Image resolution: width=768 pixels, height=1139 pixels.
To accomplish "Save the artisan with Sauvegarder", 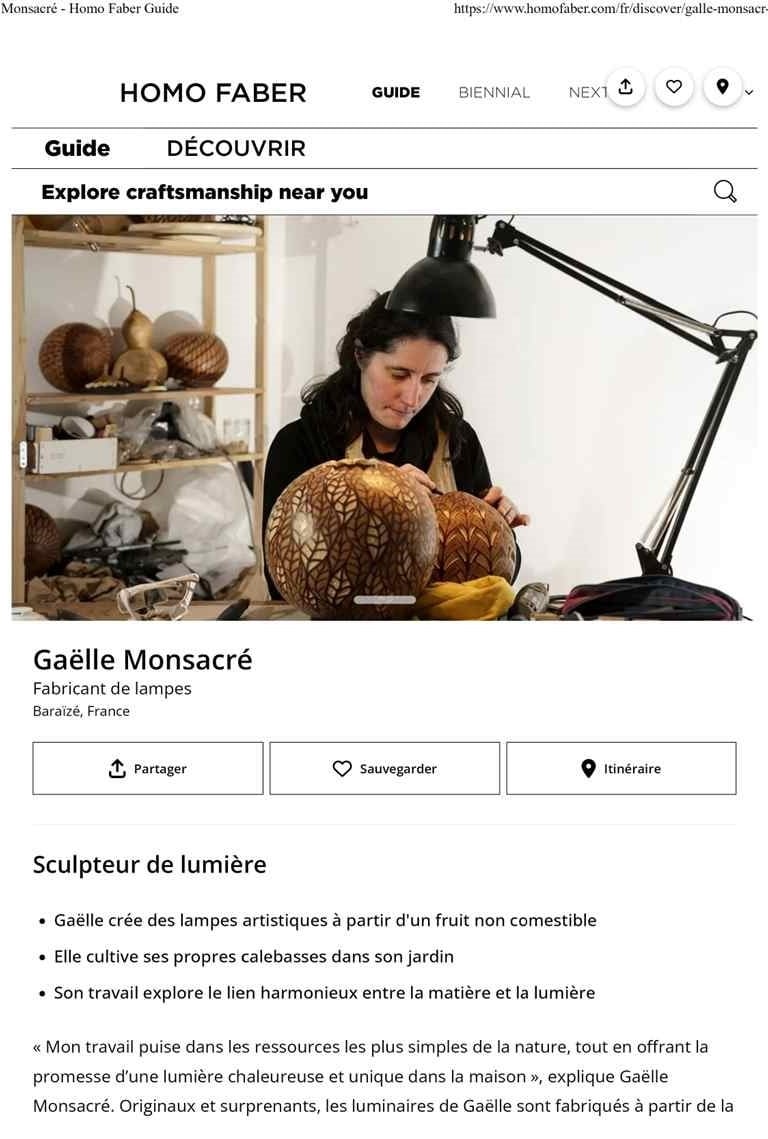I will tap(384, 768).
